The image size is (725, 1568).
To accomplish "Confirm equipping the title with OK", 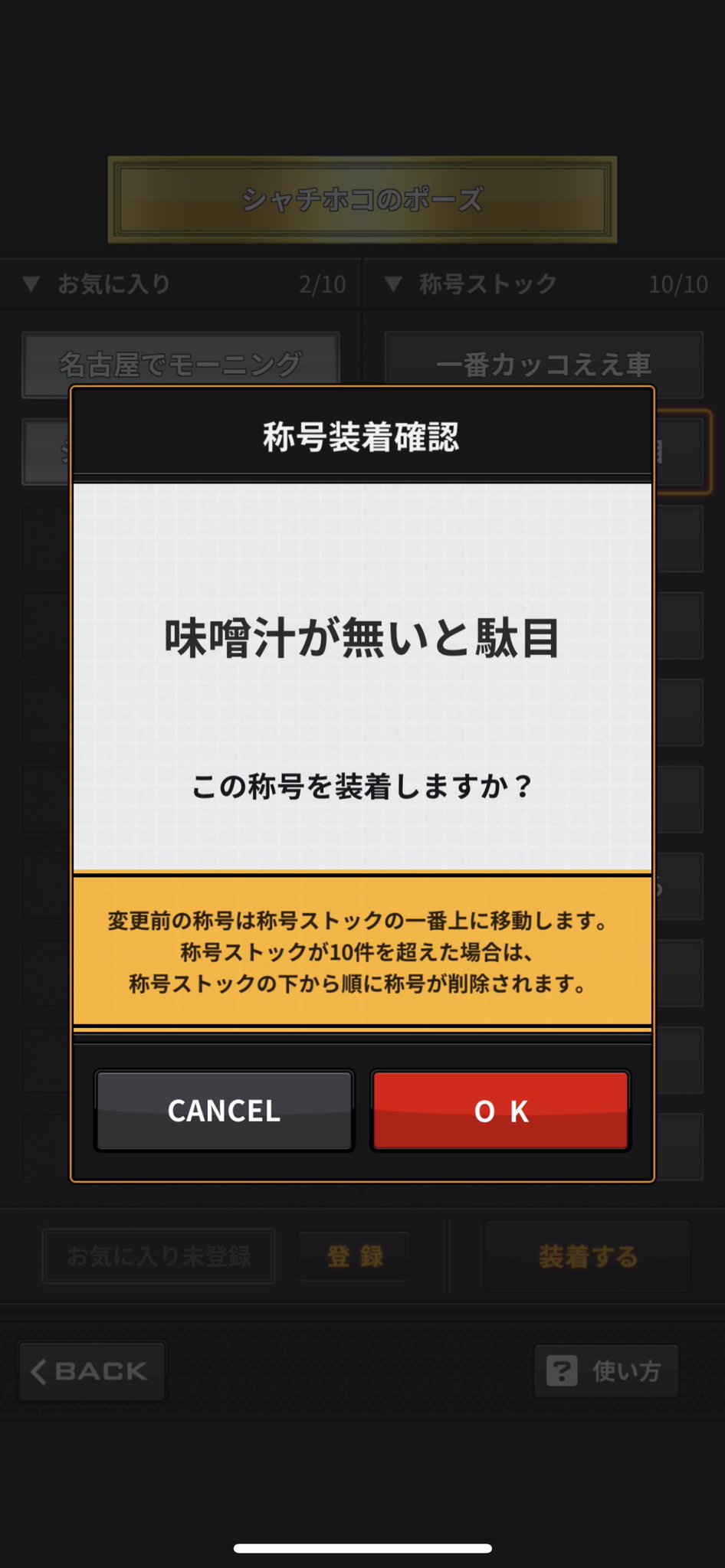I will 500,1111.
